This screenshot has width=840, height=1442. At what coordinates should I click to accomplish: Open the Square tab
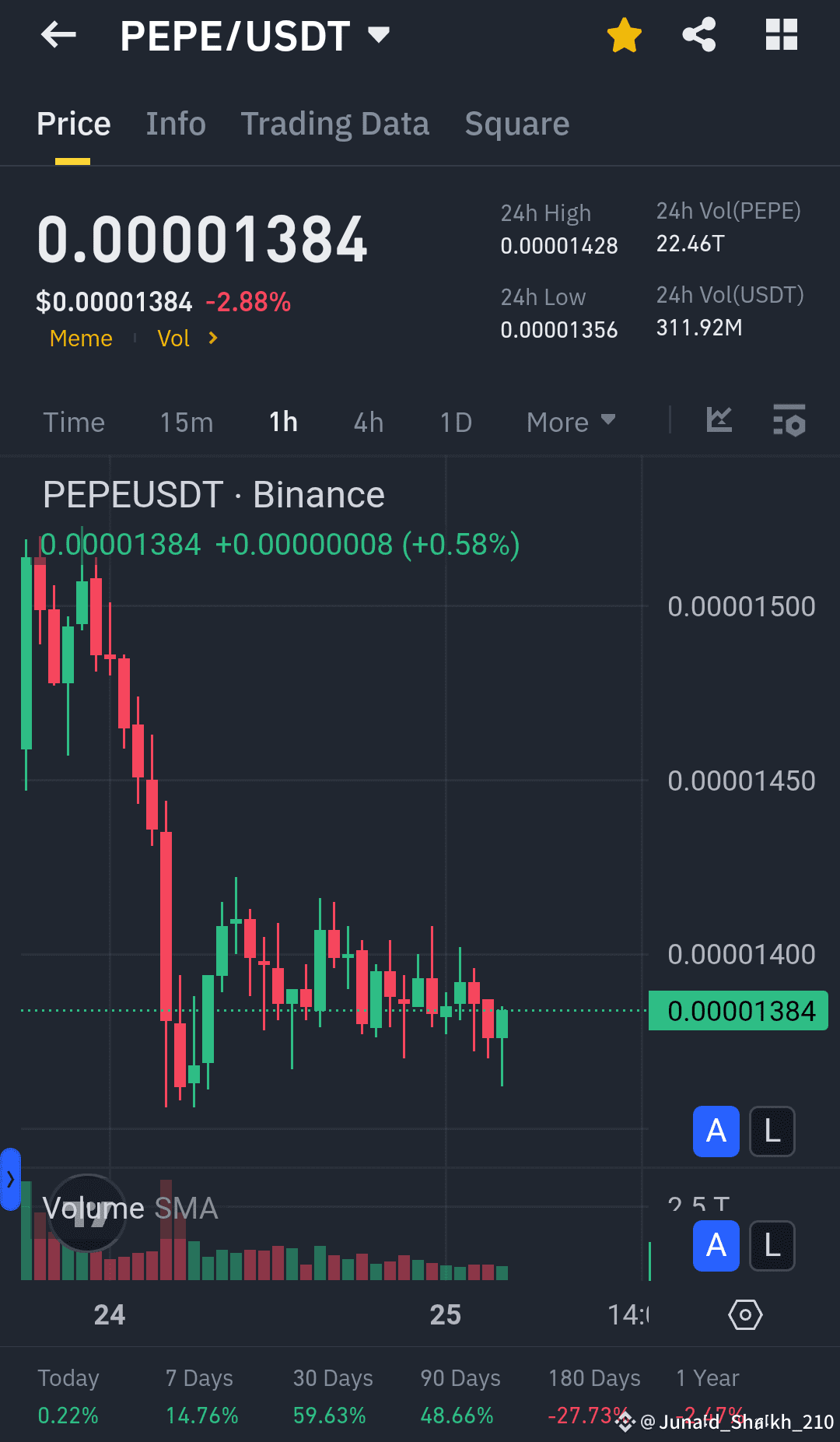click(x=517, y=124)
